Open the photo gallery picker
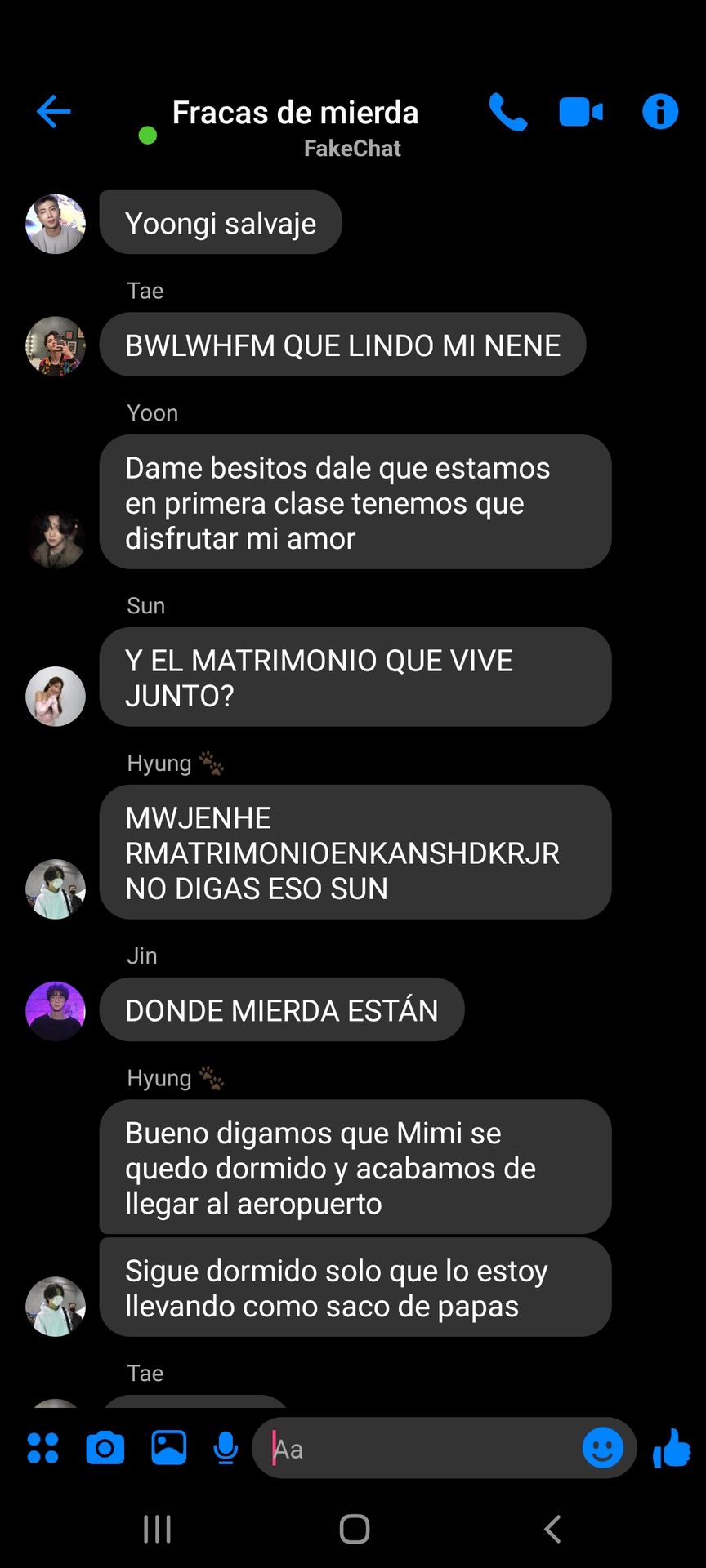 (169, 1449)
